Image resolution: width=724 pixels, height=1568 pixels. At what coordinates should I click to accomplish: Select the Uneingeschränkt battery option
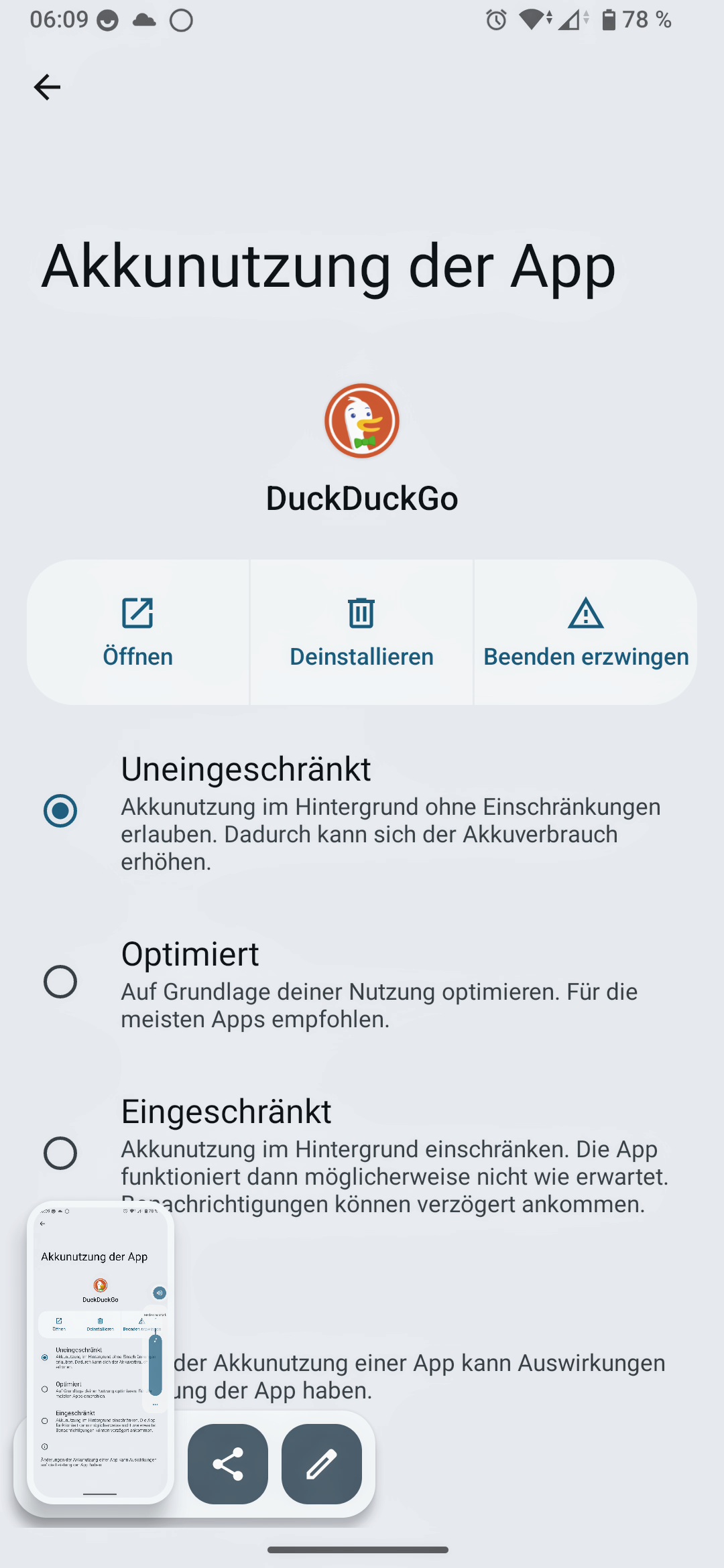tap(60, 811)
